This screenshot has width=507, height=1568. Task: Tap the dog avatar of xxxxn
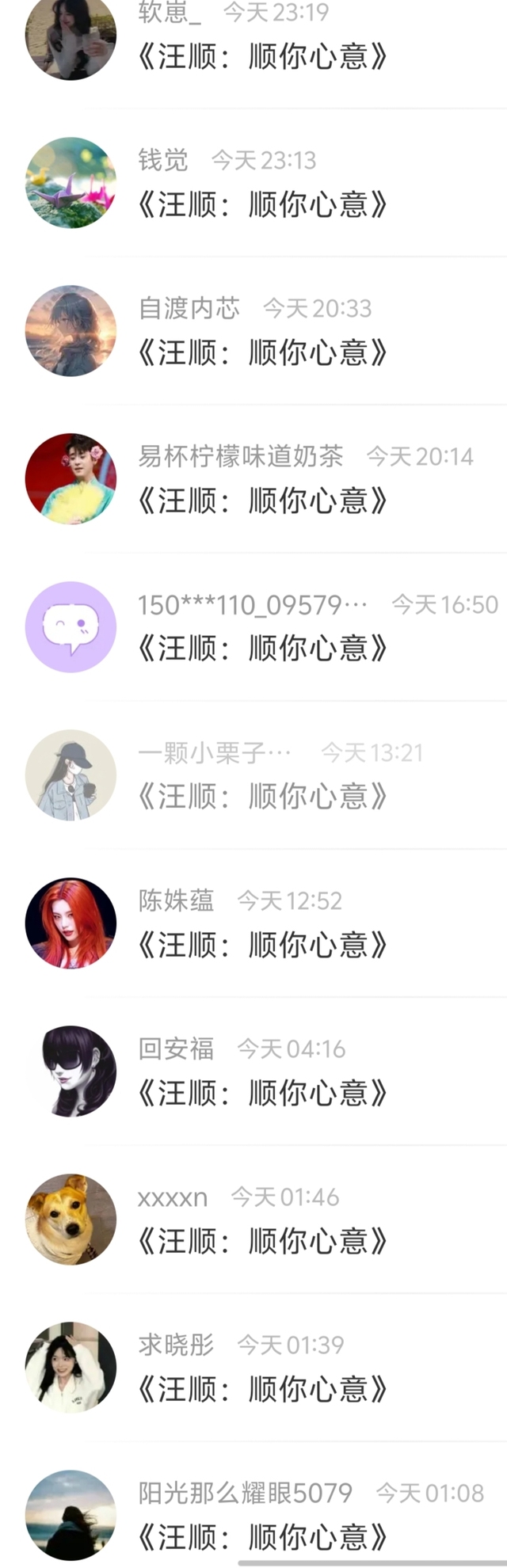pos(71,1220)
